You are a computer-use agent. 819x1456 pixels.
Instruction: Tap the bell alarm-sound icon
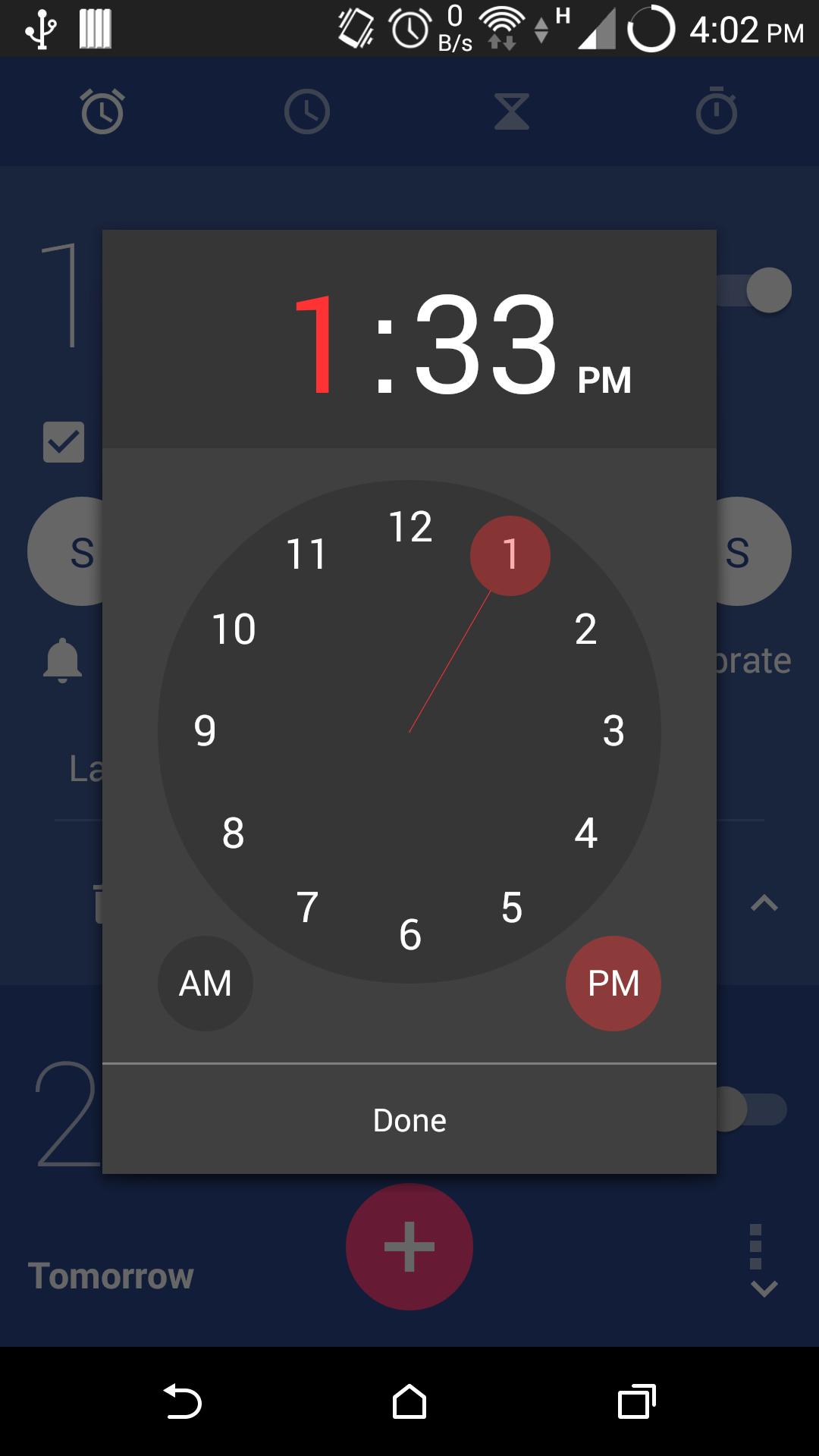pyautogui.click(x=63, y=660)
